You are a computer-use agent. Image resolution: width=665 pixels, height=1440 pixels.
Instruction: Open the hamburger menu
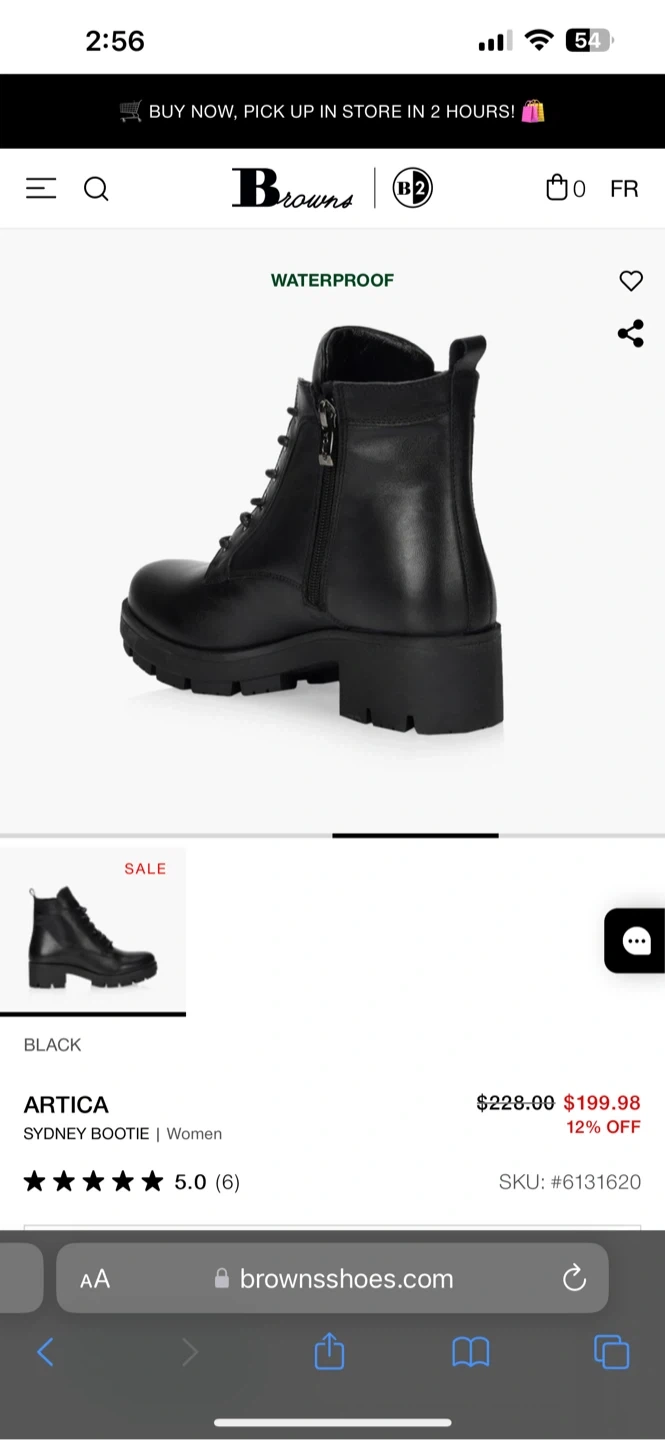pos(41,188)
